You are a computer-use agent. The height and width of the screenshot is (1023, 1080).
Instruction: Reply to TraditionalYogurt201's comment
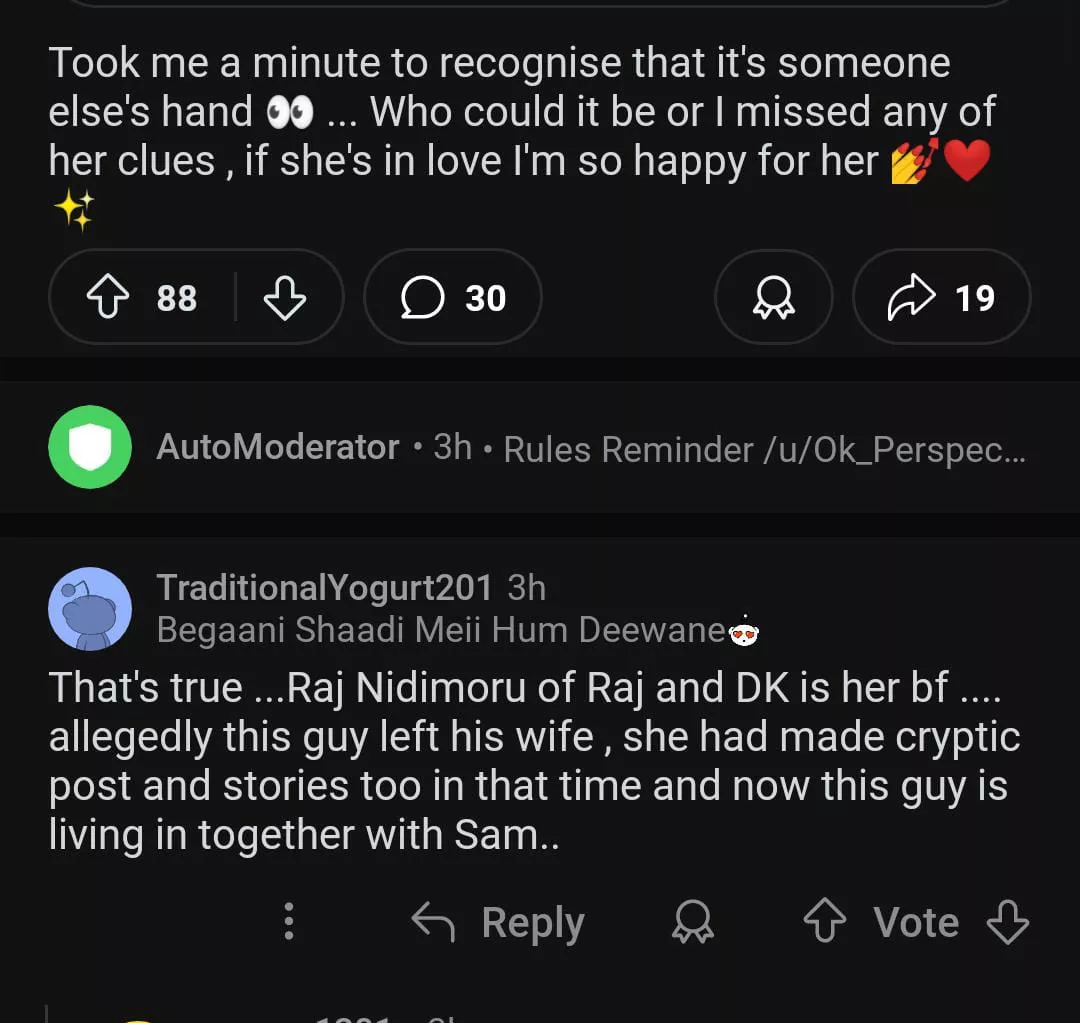[x=498, y=922]
